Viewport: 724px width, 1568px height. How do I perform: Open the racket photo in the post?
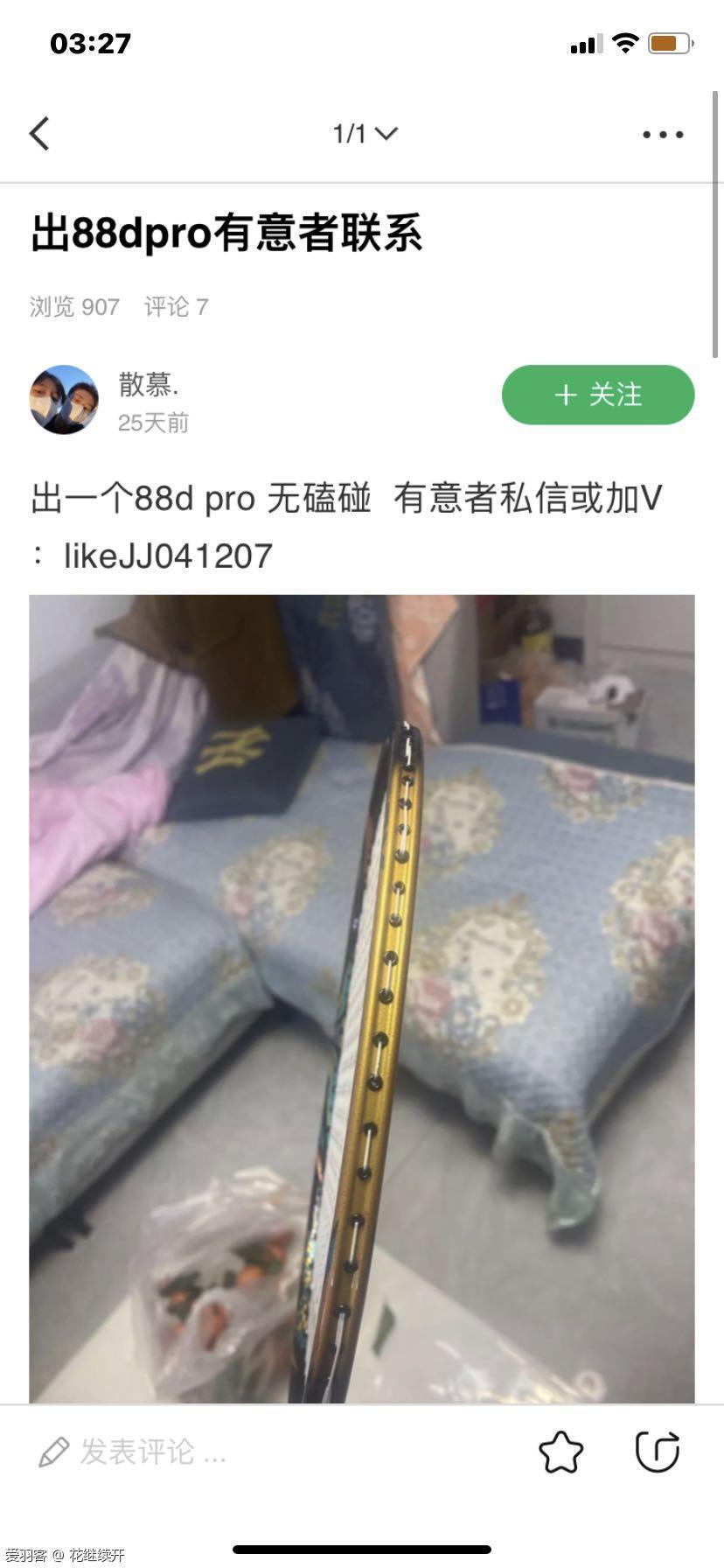pos(362,997)
